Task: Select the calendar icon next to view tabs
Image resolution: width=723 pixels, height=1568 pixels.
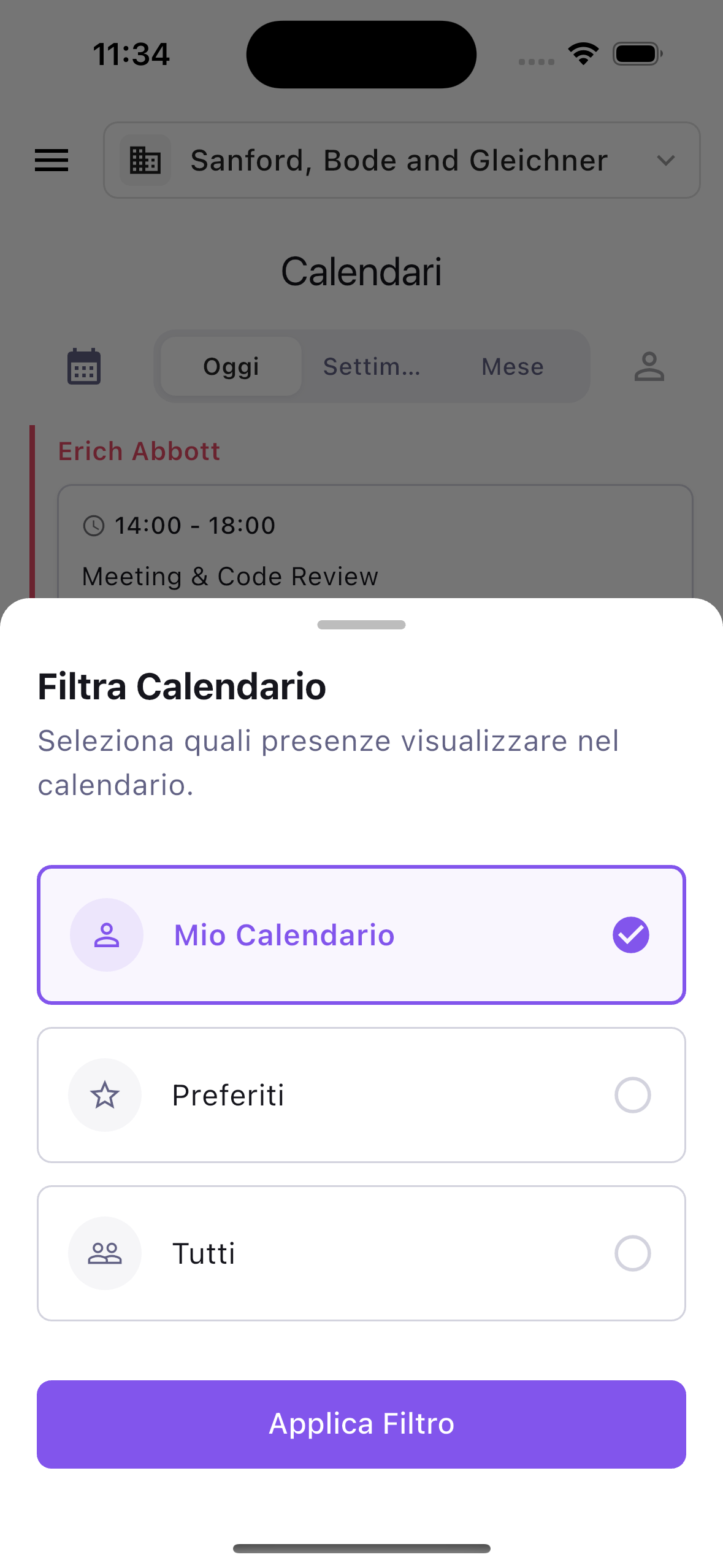Action: click(83, 366)
